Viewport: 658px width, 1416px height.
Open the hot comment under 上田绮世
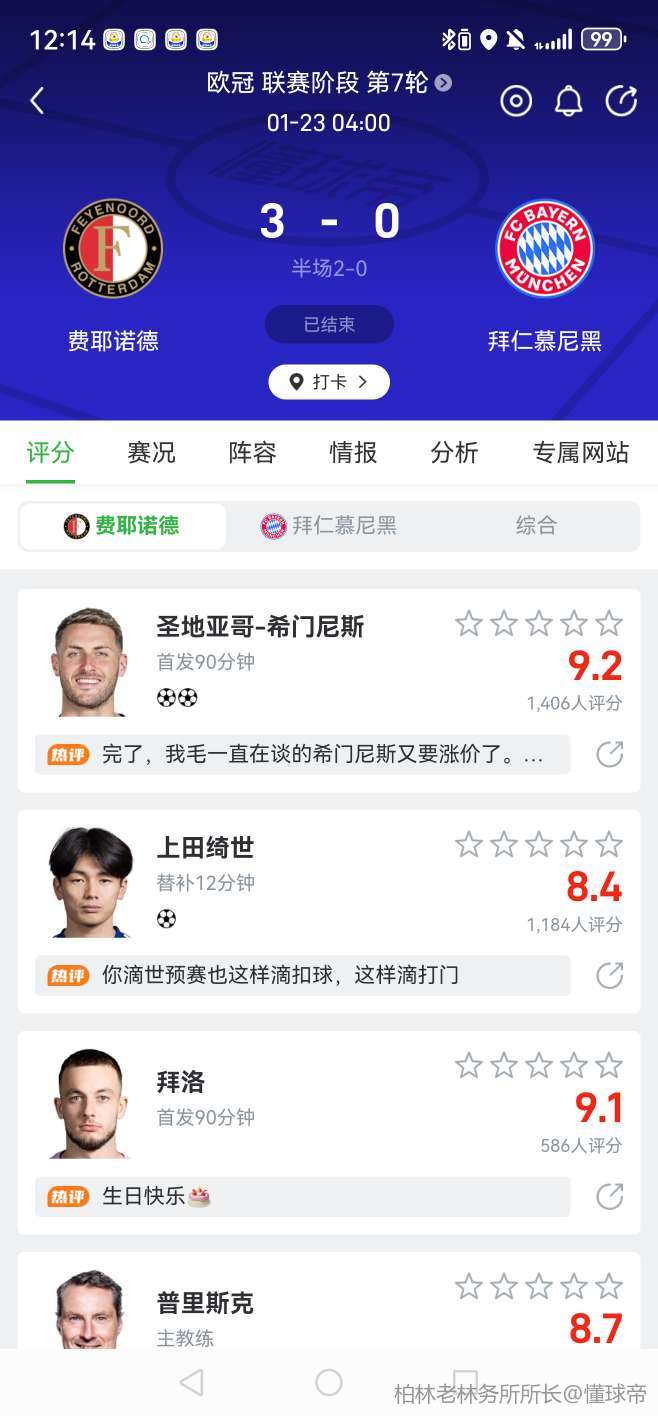pos(302,975)
